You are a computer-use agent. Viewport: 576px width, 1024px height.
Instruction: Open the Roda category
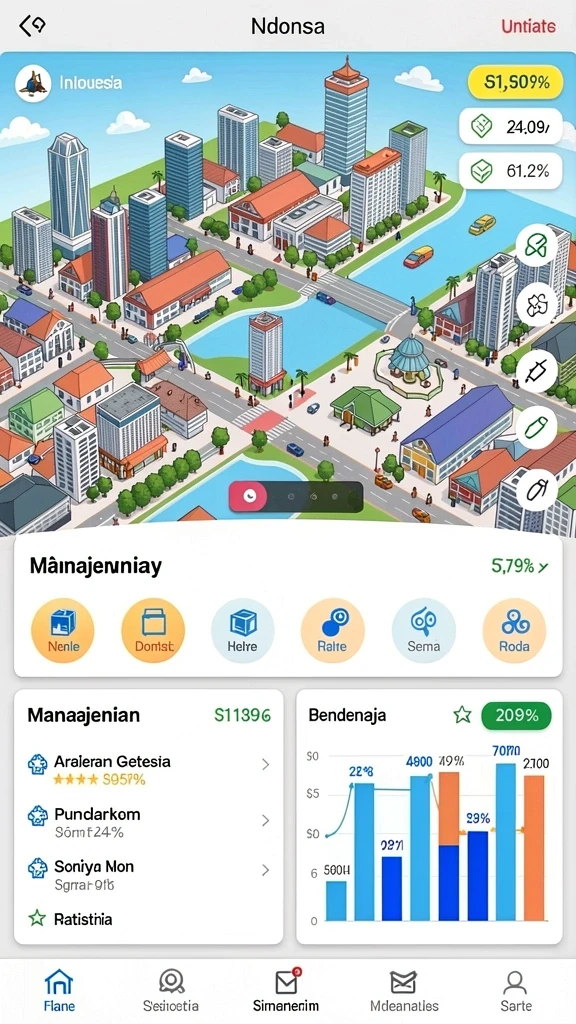click(515, 630)
